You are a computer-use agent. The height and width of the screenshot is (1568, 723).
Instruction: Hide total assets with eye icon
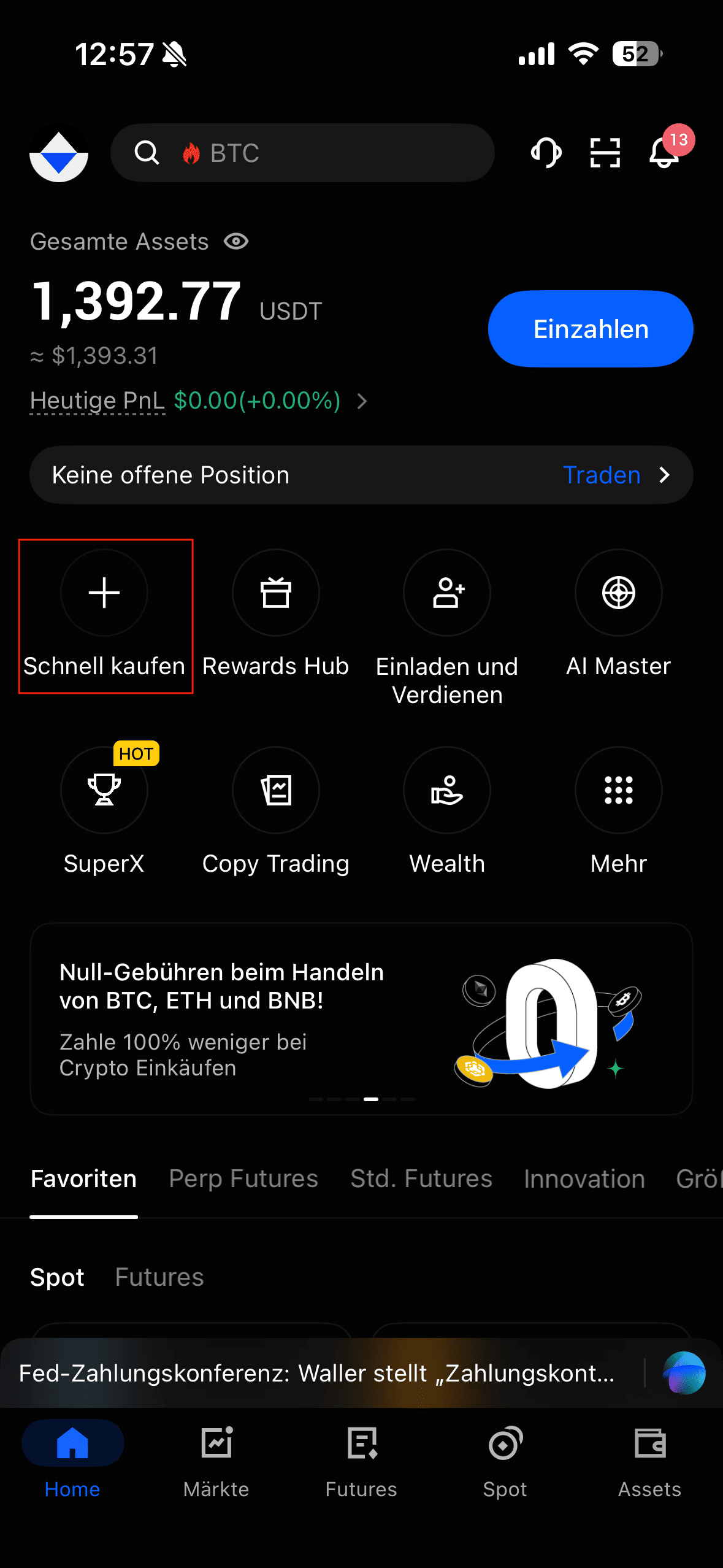(236, 242)
